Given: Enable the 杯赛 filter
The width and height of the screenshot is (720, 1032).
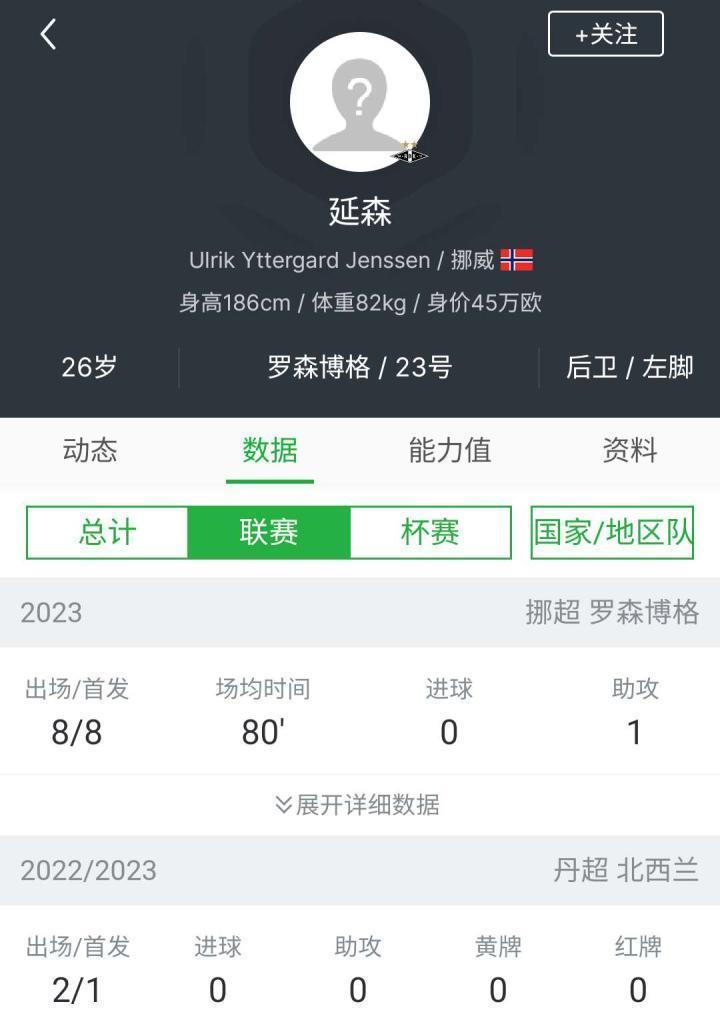Looking at the screenshot, I should coord(428,533).
